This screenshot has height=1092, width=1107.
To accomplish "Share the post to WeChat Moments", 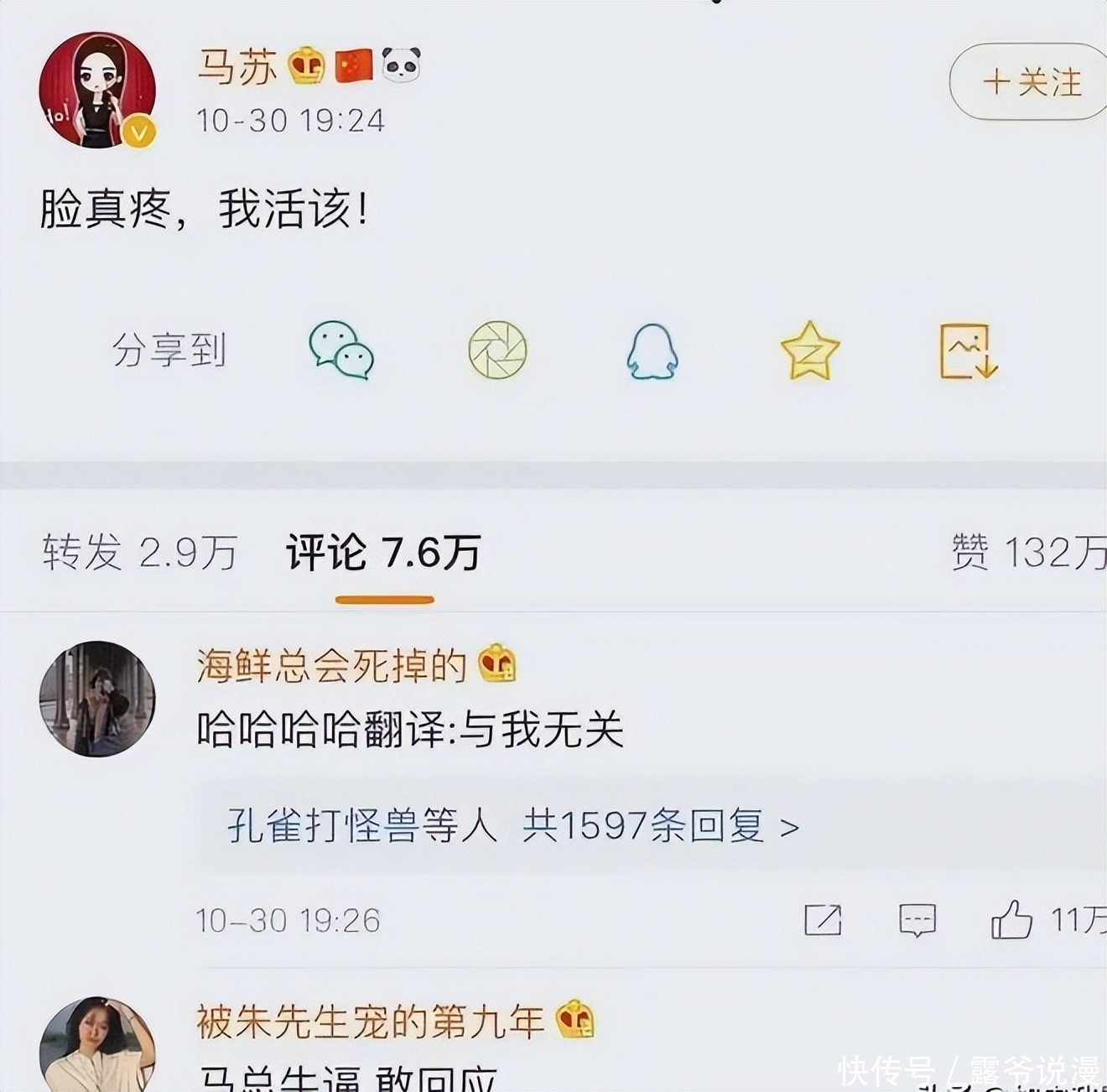I will tap(497, 350).
